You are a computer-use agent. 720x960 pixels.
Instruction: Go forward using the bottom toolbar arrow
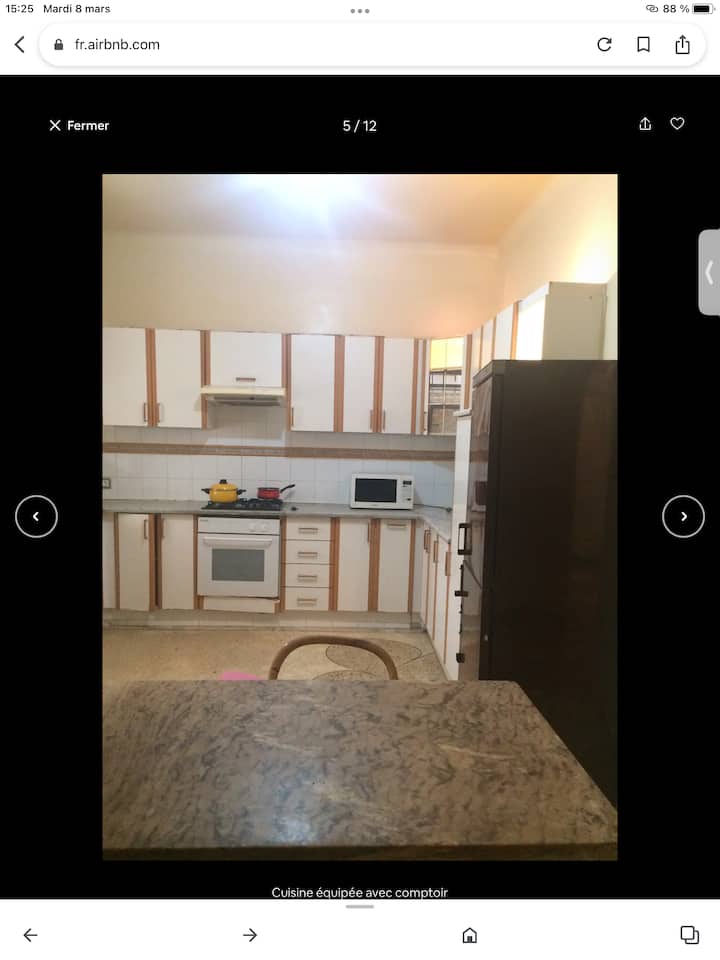pos(249,935)
